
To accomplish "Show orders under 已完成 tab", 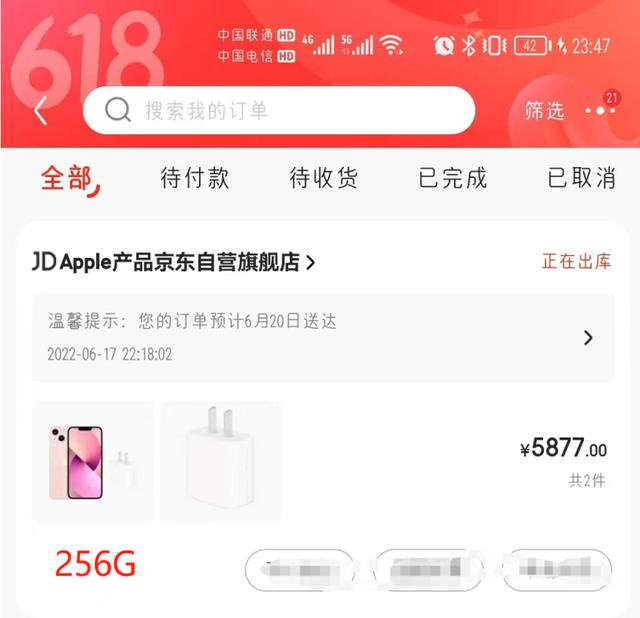I will (452, 179).
